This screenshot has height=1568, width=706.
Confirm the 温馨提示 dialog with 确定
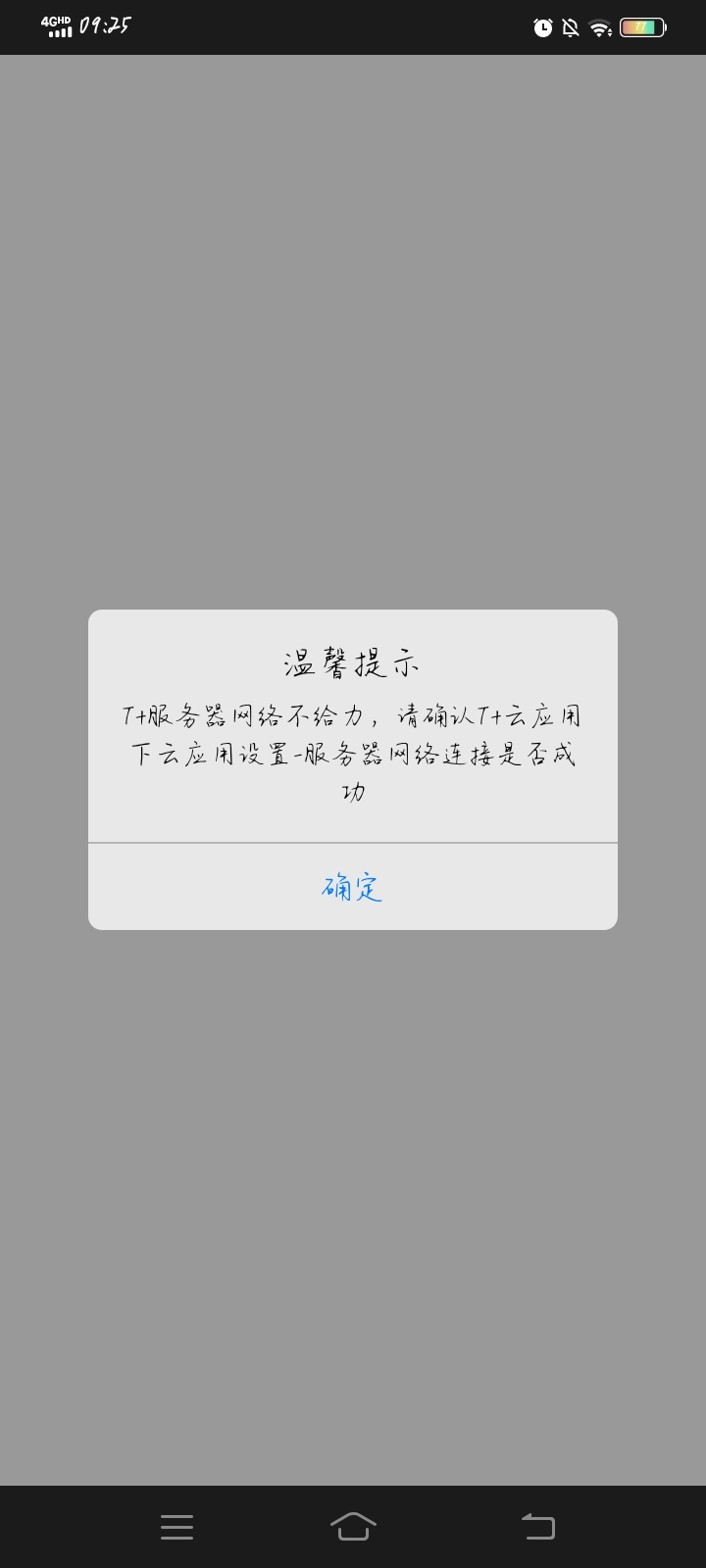[x=353, y=887]
